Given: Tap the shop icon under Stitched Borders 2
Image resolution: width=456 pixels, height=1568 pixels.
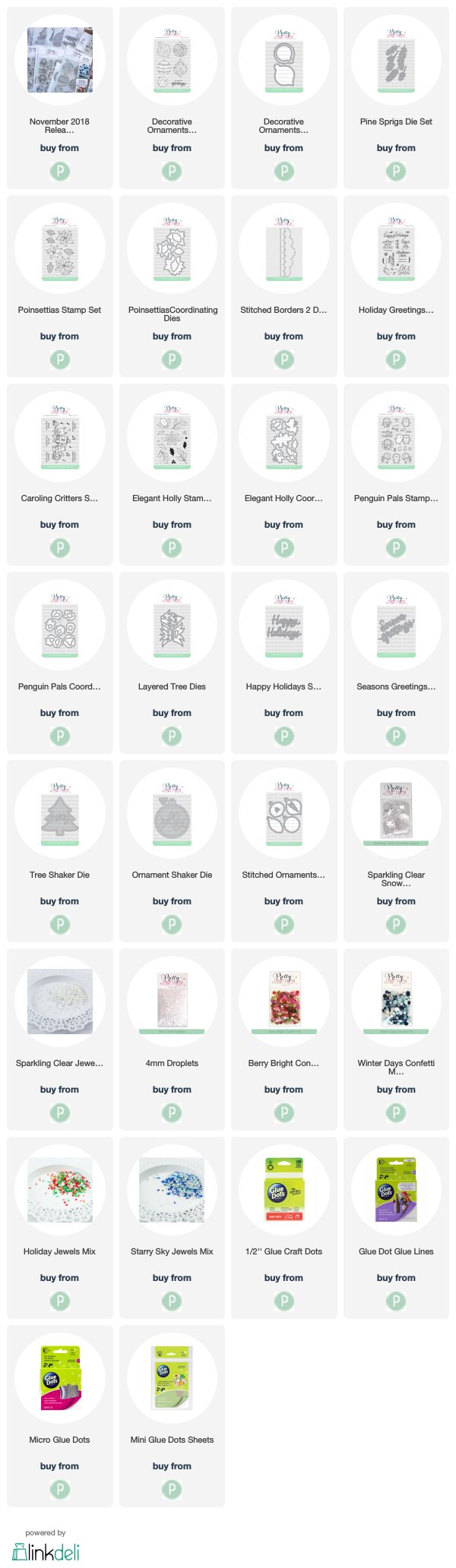Looking at the screenshot, I should pyautogui.click(x=283, y=359).
